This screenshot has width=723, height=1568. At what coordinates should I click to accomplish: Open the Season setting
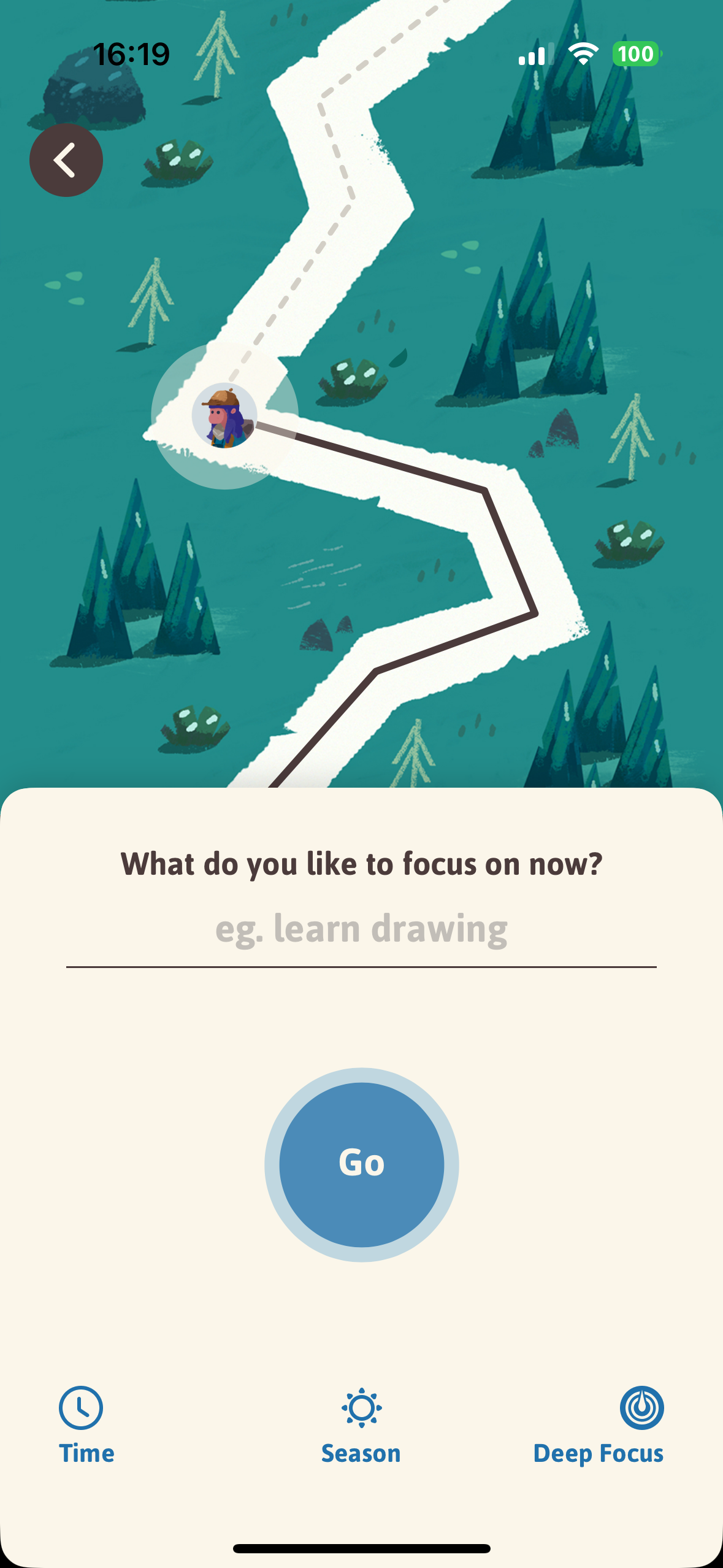tap(361, 1424)
